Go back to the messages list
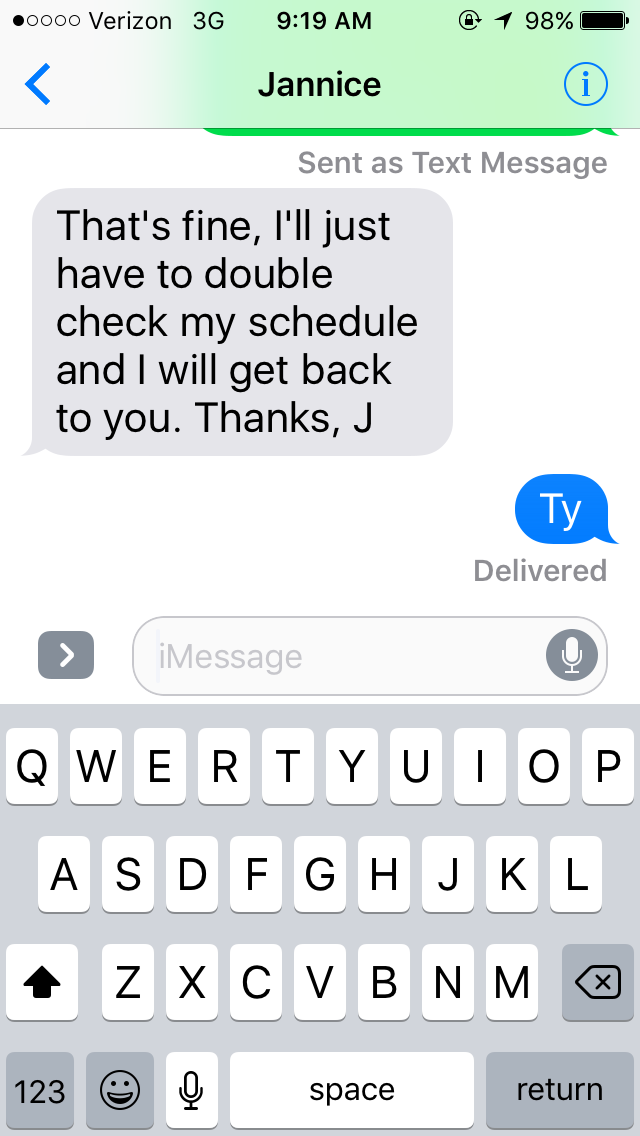This screenshot has height=1136, width=640. tap(38, 85)
